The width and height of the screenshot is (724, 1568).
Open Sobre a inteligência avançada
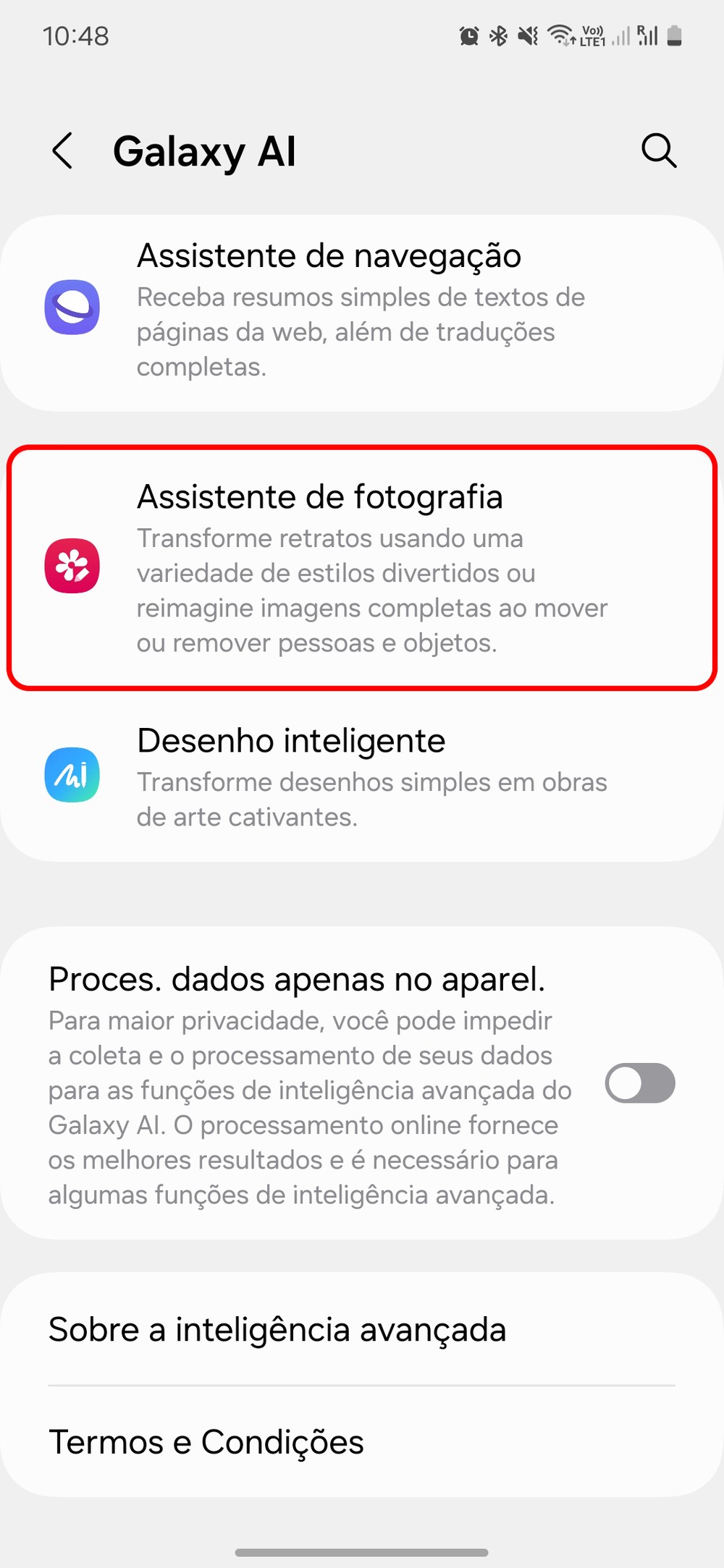[361, 1330]
